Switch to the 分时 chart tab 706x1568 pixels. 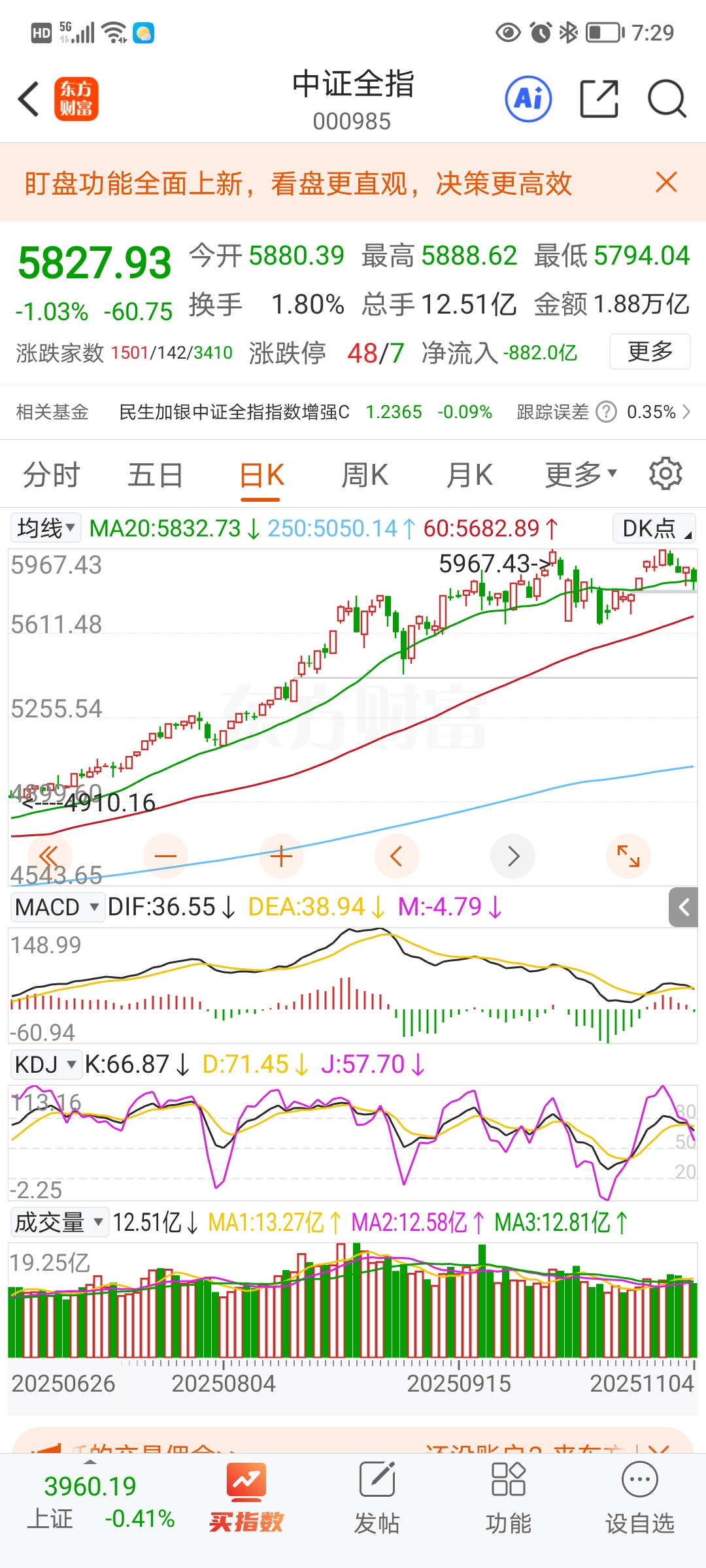click(51, 475)
